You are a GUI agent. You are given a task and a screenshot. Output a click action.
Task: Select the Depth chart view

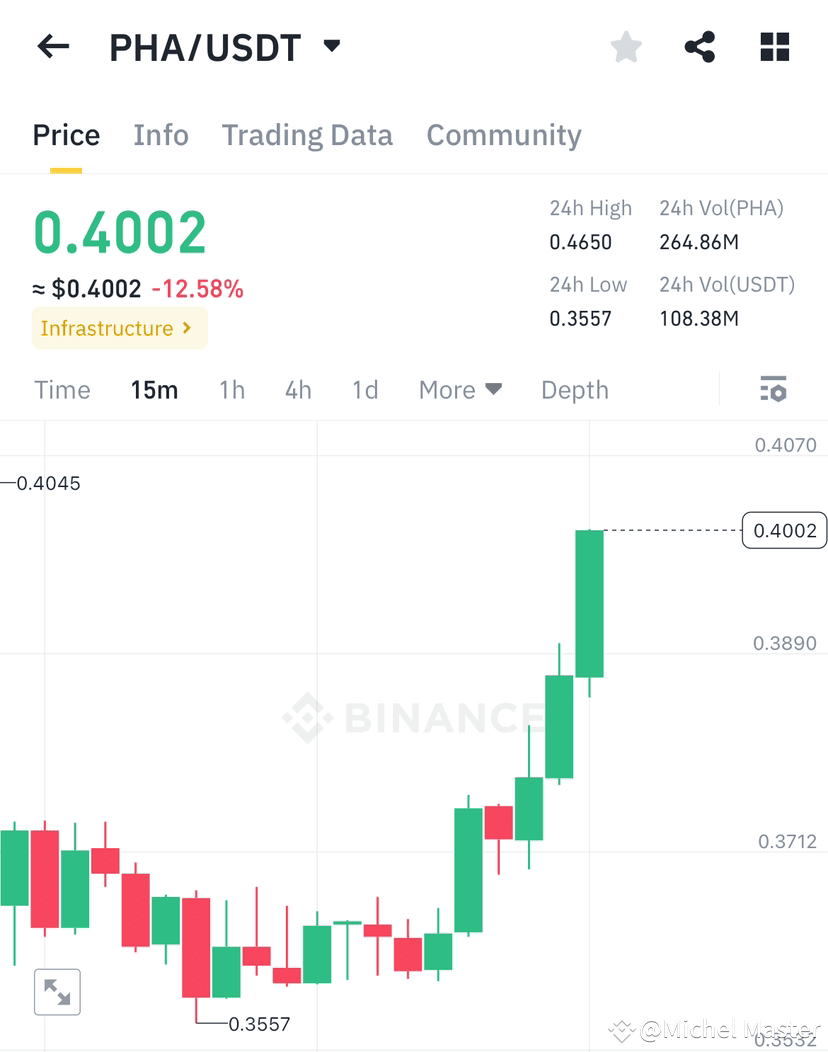[574, 389]
